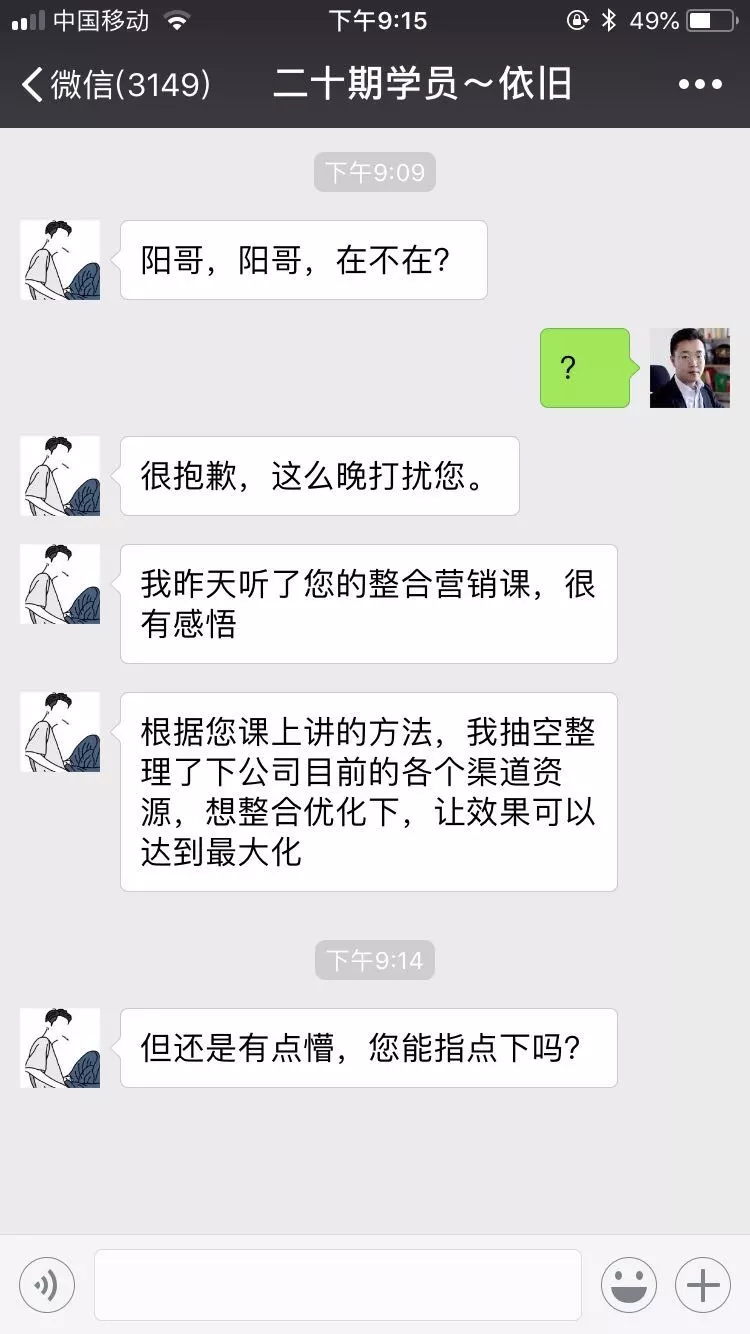Tap the message text field
The image size is (750, 1334).
tap(338, 1285)
